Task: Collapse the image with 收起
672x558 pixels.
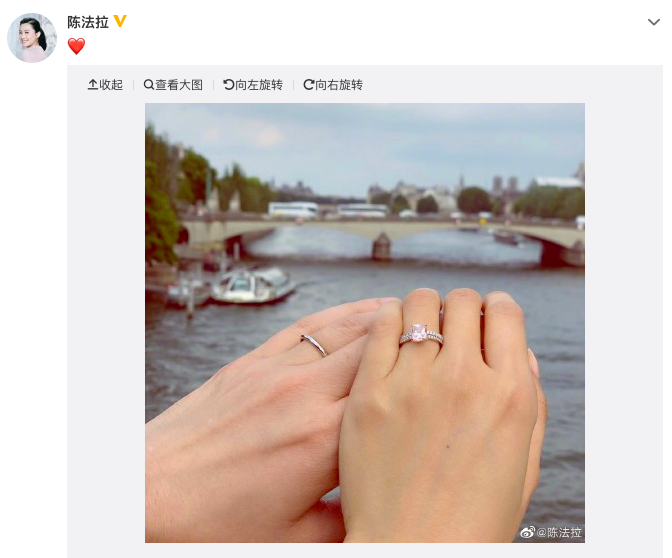Action: [105, 85]
